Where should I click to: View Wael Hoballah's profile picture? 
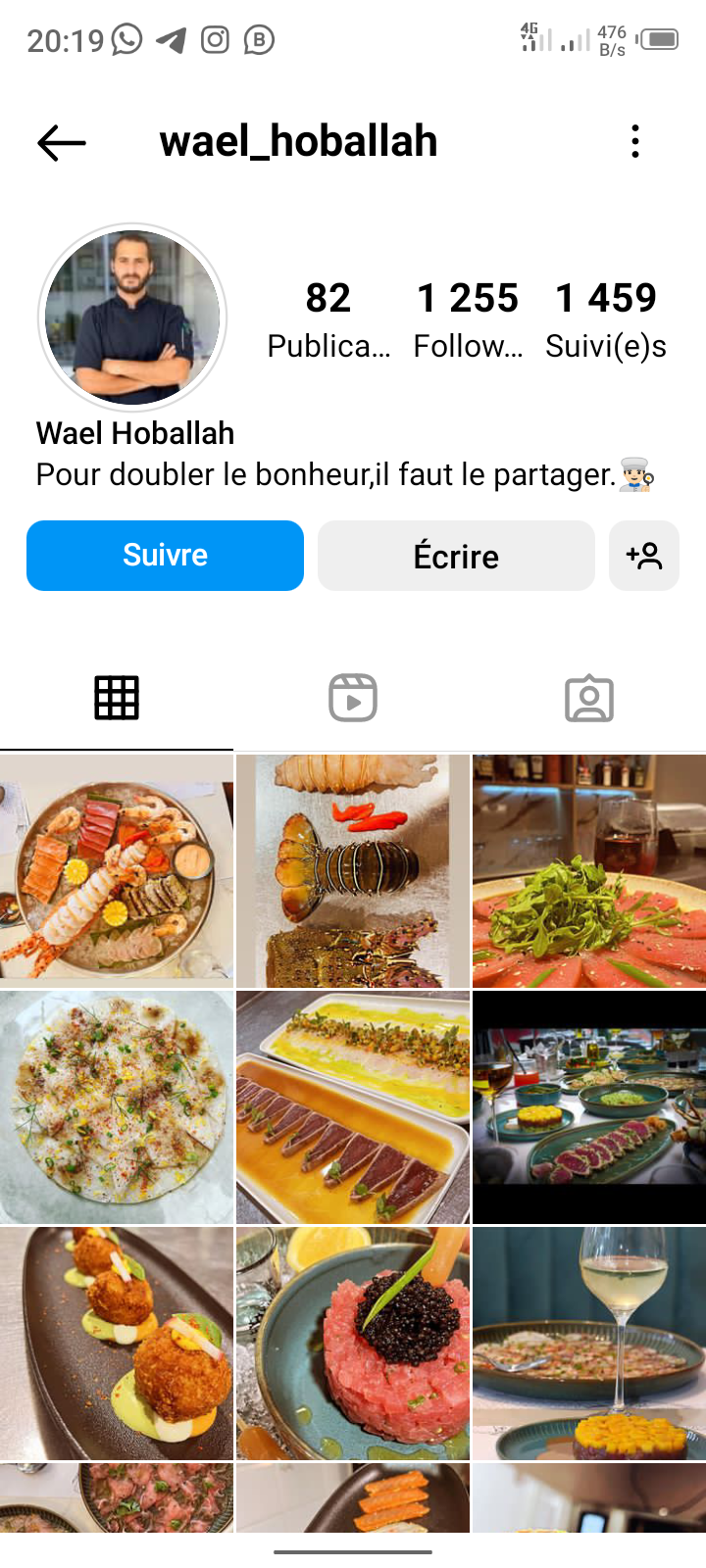point(132,318)
